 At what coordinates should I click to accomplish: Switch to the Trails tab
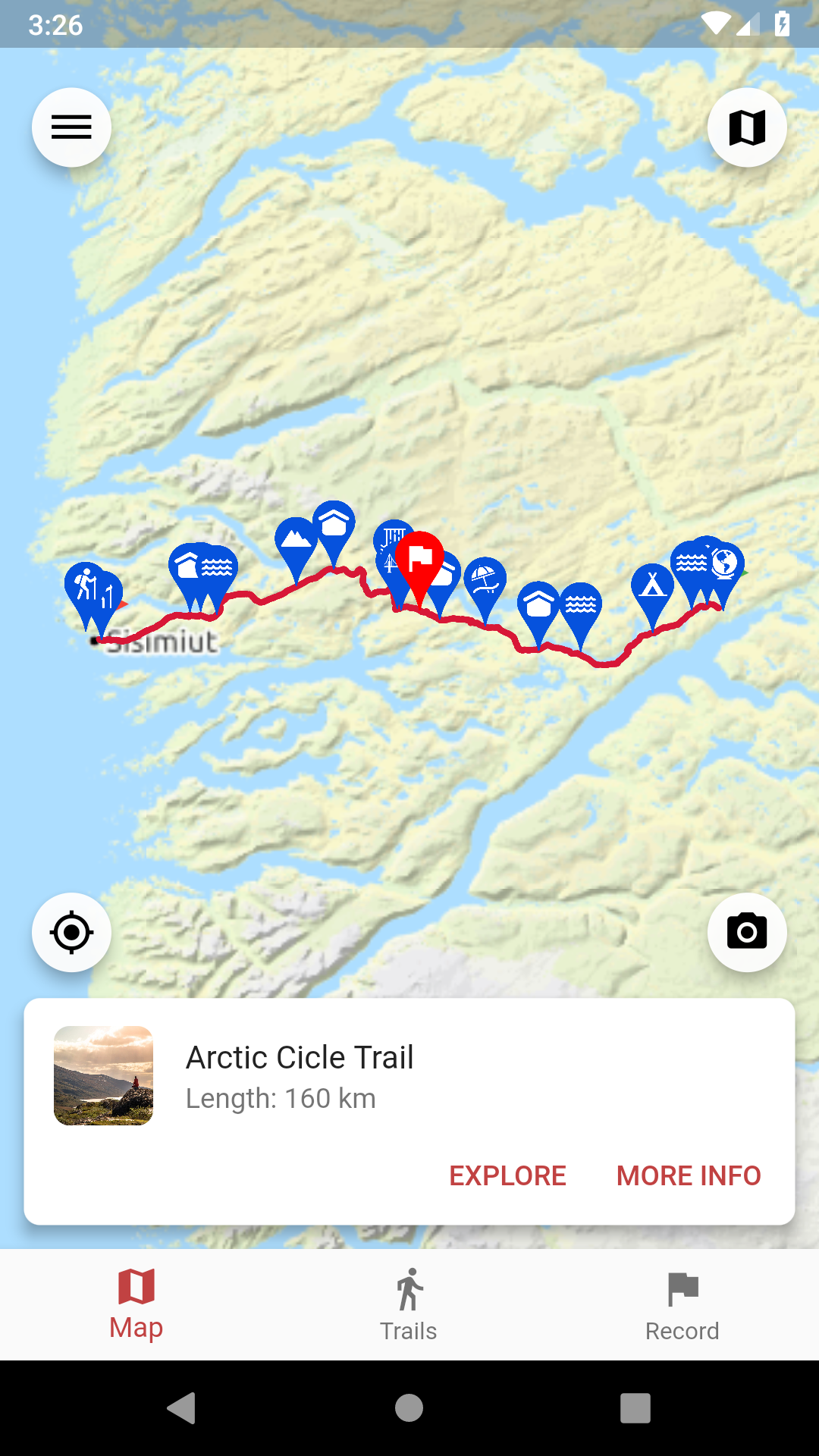tap(409, 1304)
